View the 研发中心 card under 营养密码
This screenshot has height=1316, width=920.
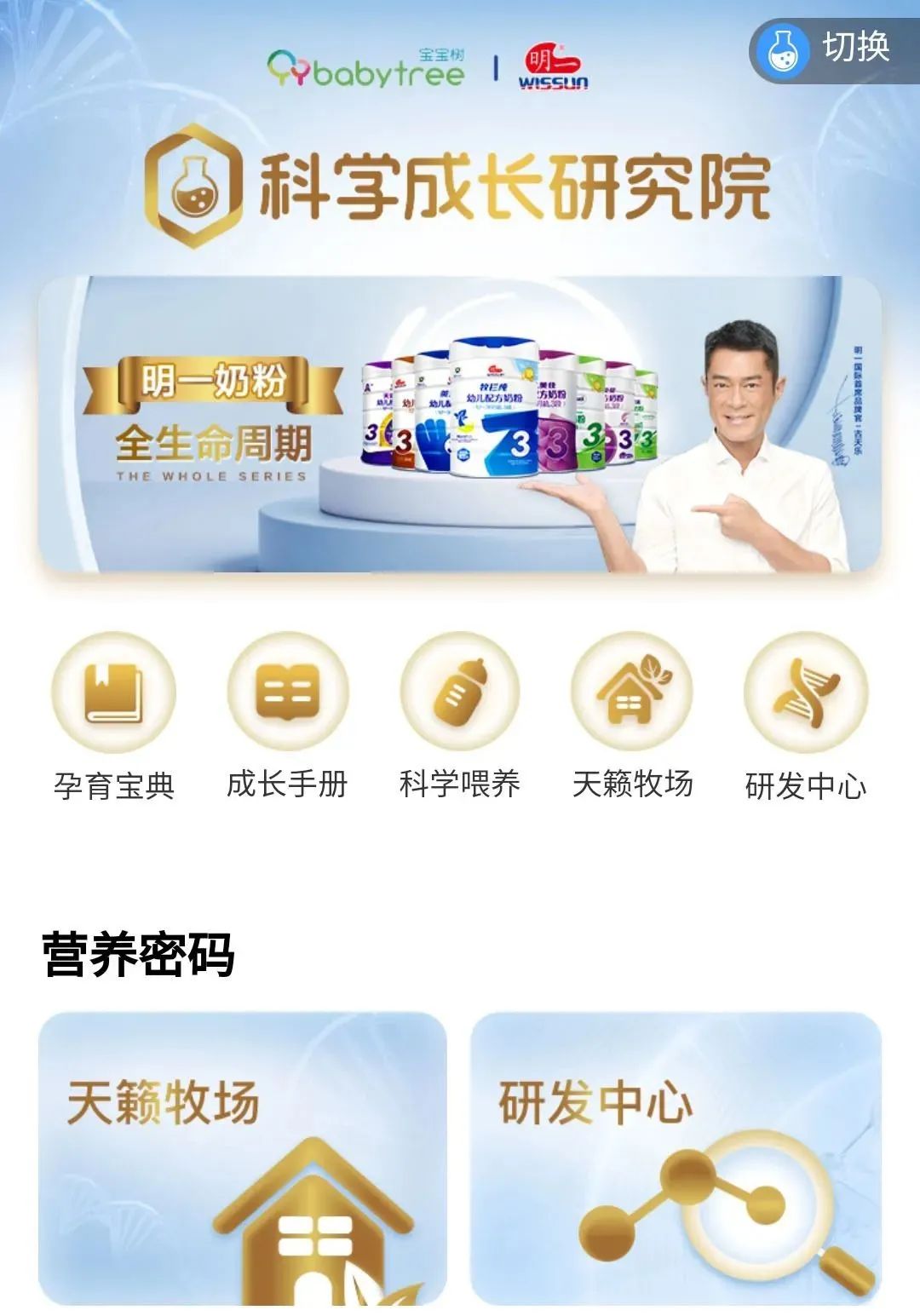676,1158
